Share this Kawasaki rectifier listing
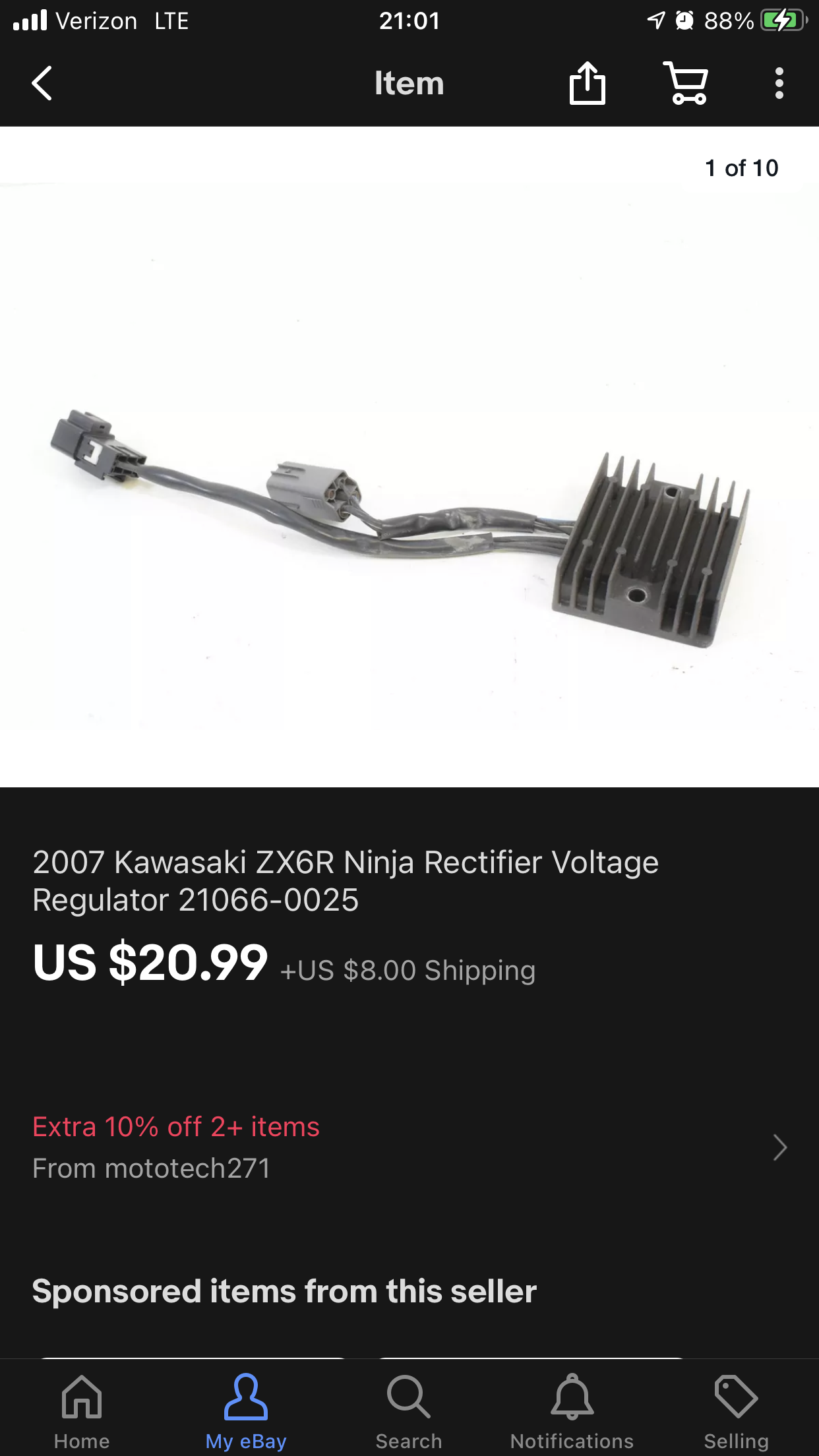This screenshot has width=819, height=1456. (587, 83)
